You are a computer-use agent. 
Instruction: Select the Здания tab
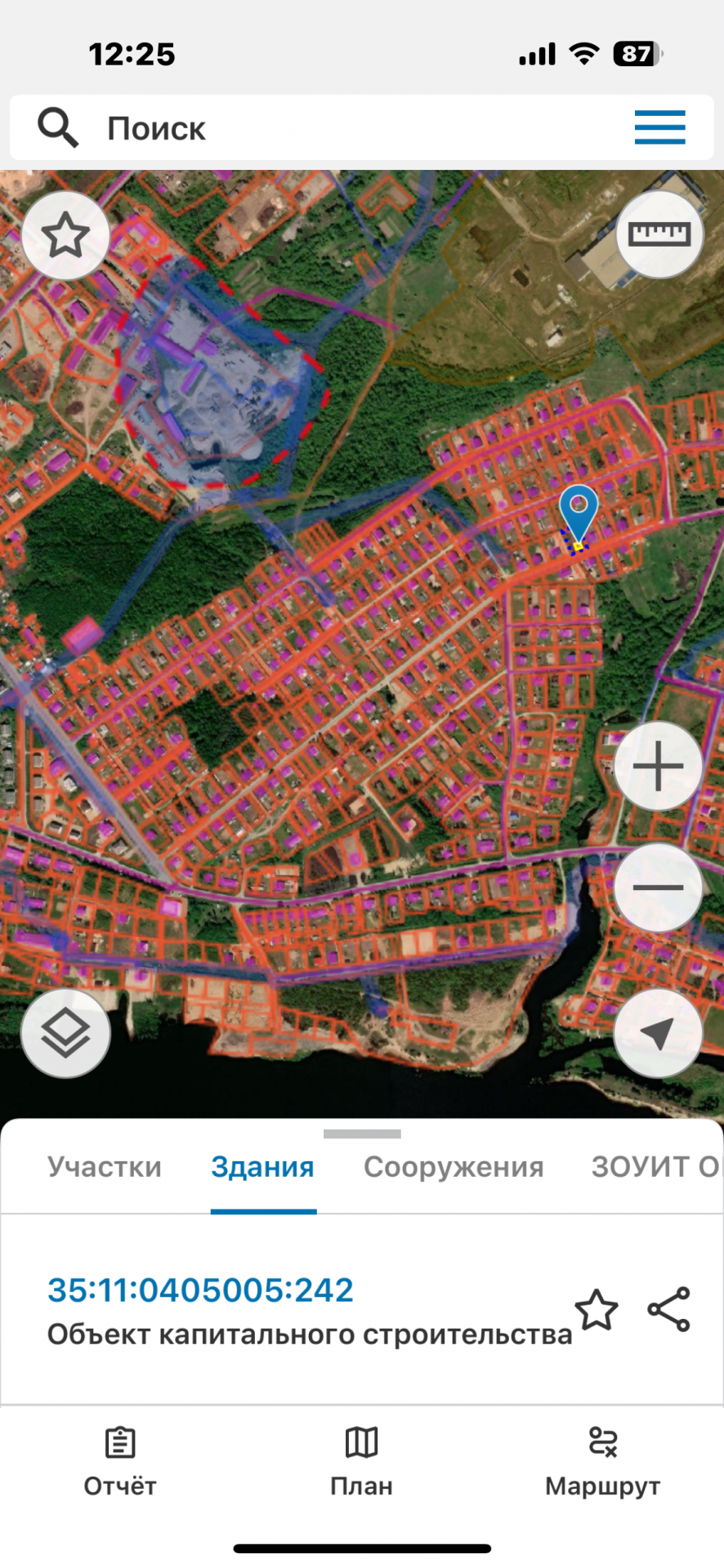tap(262, 1167)
